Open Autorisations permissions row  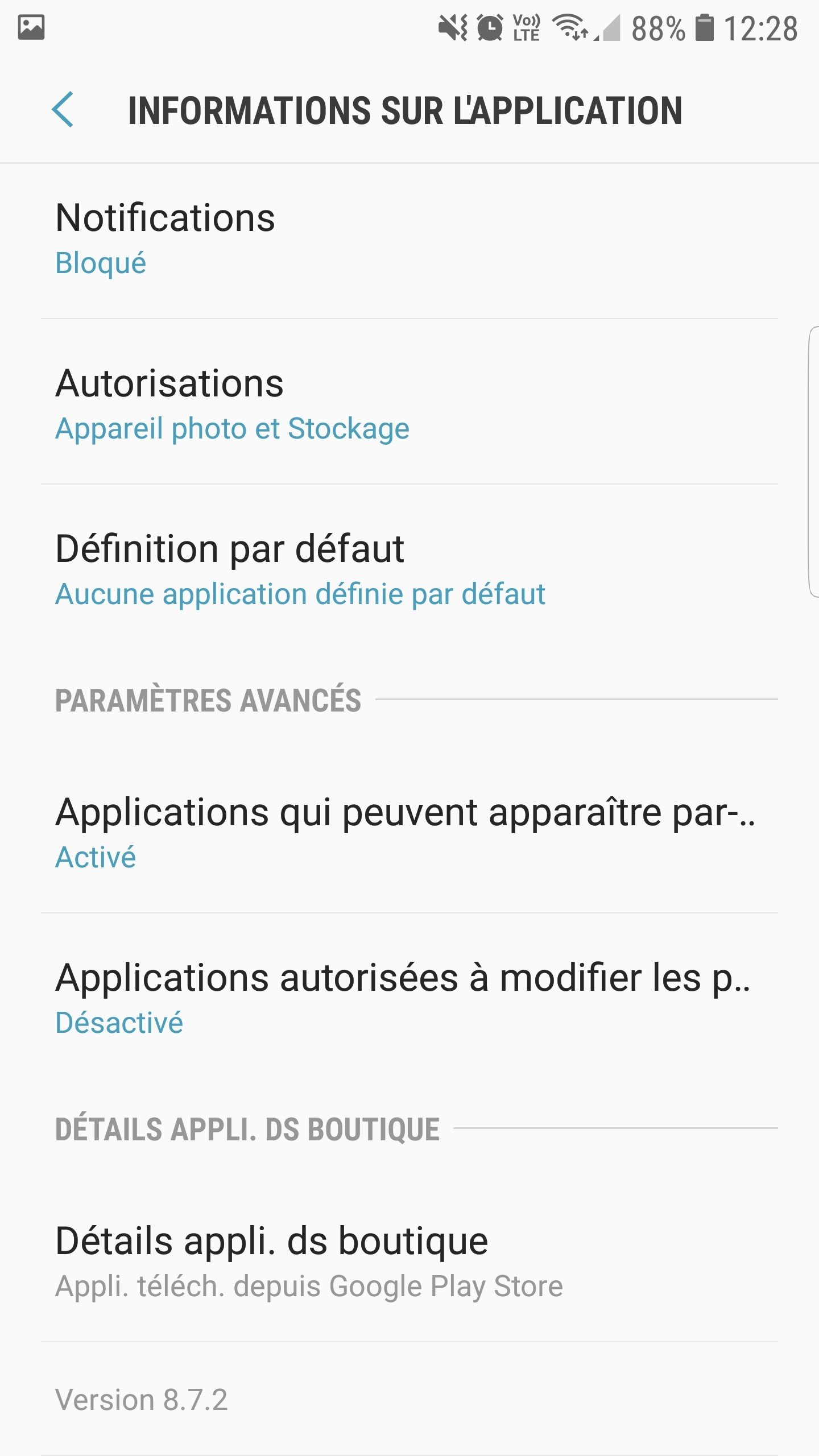pos(409,404)
